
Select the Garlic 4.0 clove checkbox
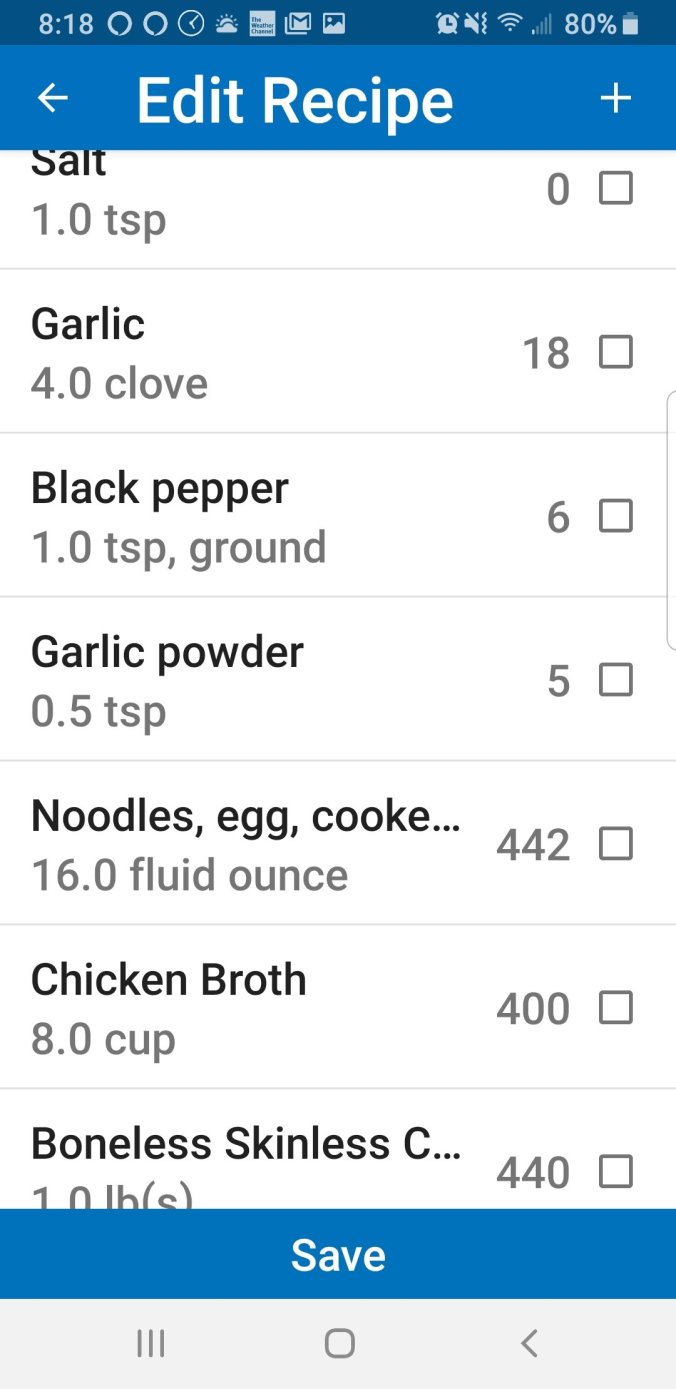[615, 352]
